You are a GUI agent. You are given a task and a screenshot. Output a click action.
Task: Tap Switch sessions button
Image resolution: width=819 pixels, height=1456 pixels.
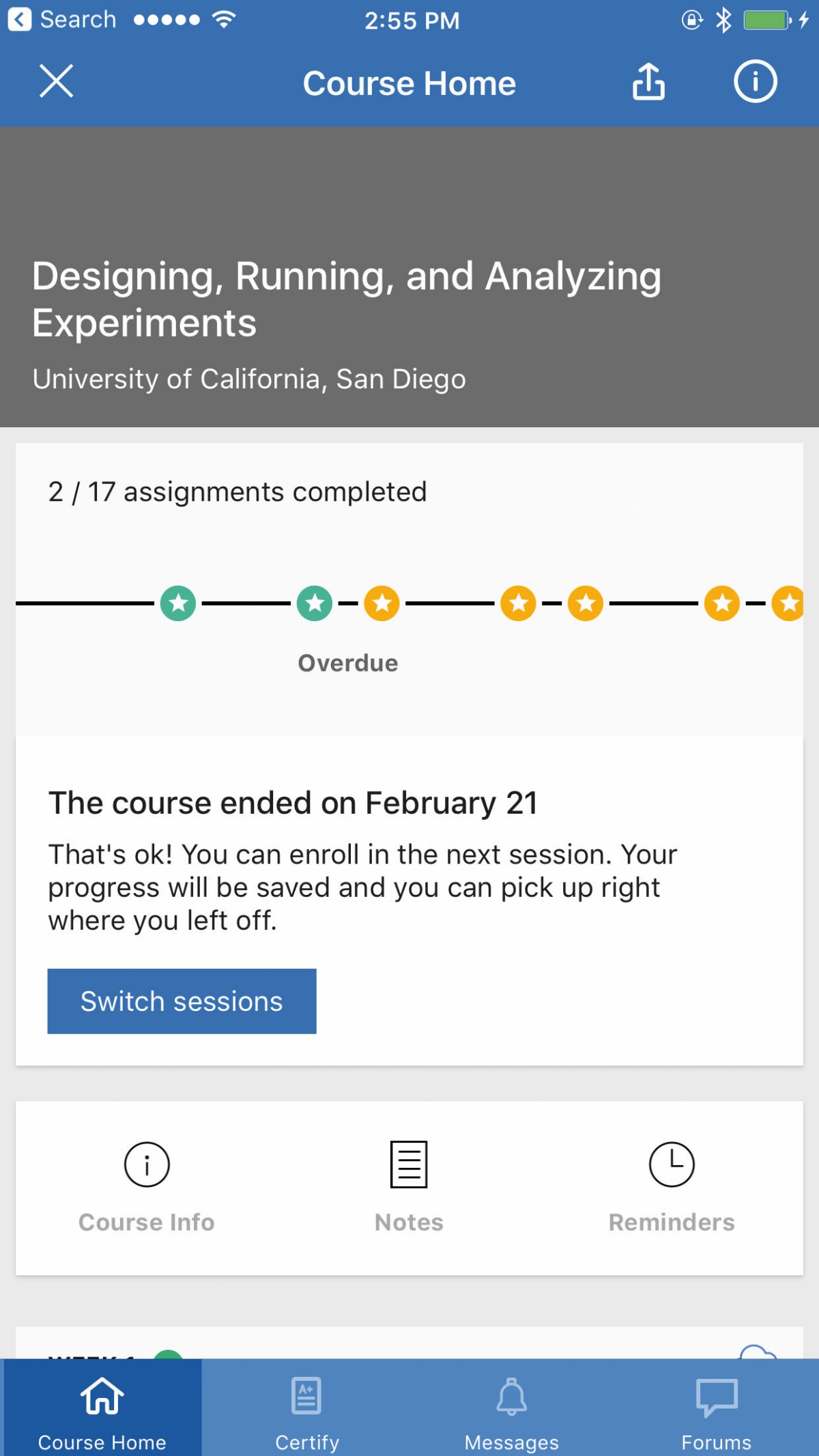pos(182,1001)
